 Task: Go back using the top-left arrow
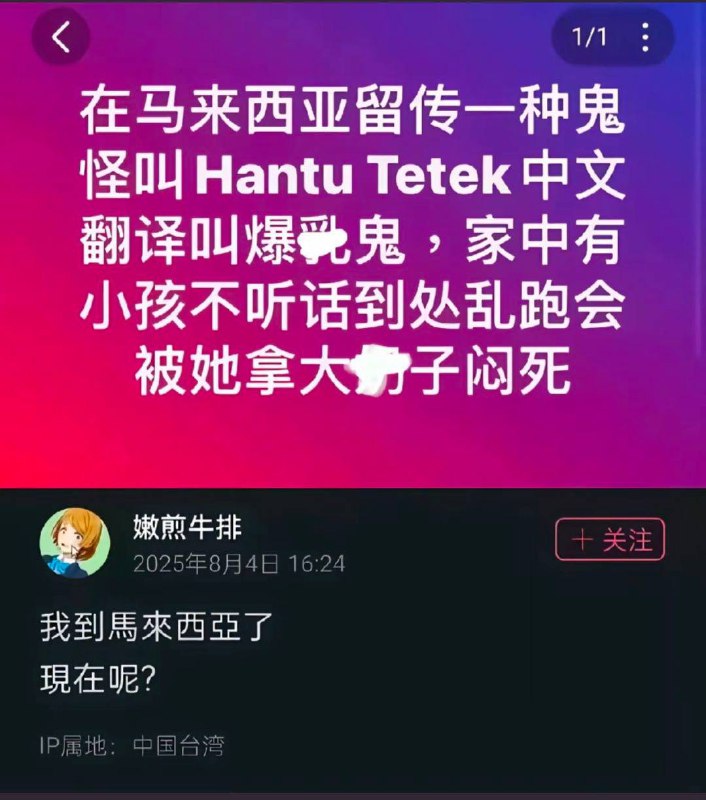[x=61, y=38]
